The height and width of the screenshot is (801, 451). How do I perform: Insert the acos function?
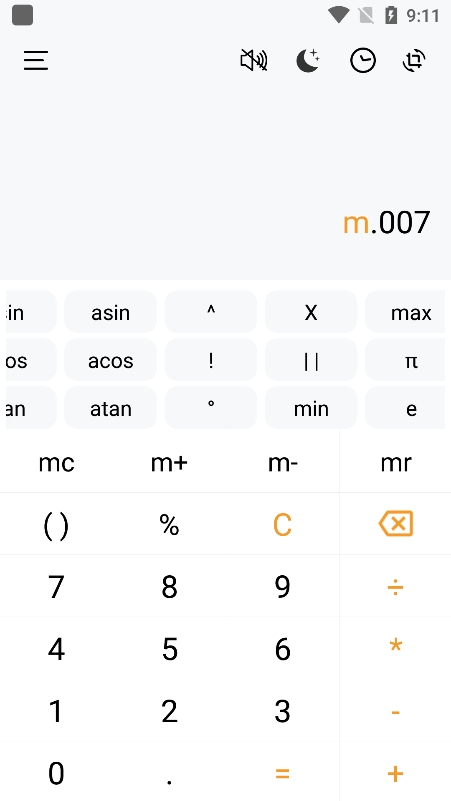110,360
